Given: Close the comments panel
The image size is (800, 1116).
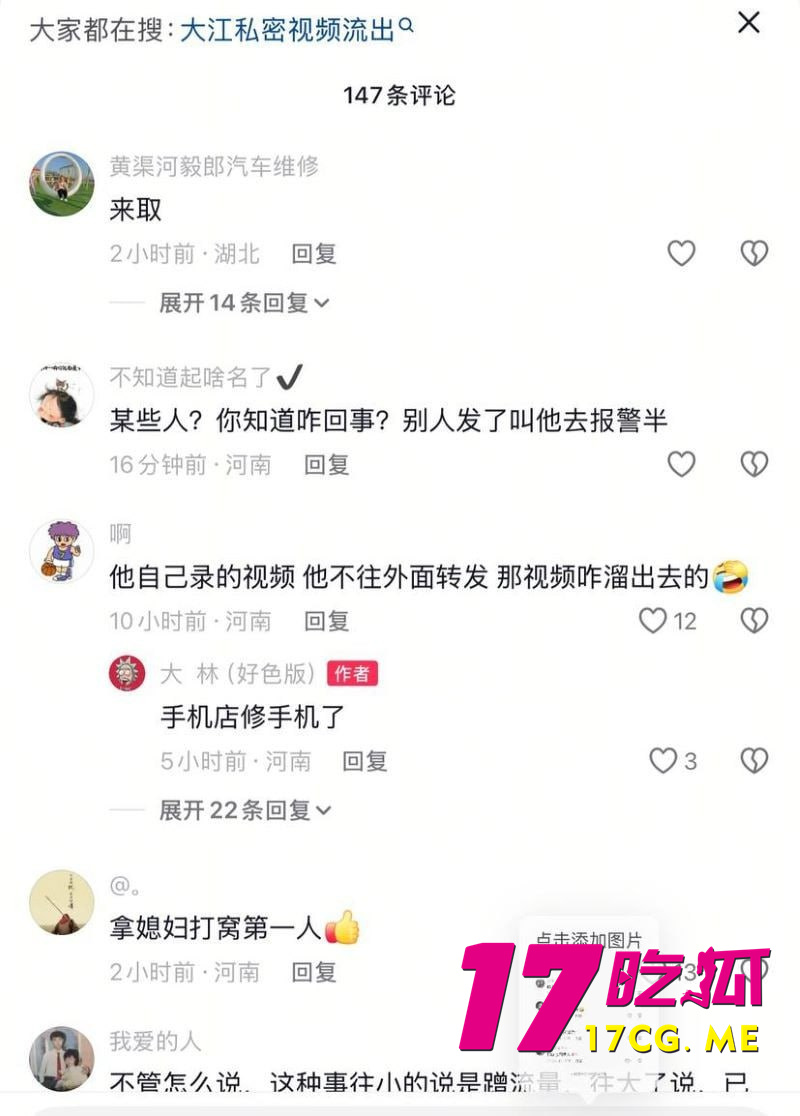Looking at the screenshot, I should pyautogui.click(x=748, y=23).
